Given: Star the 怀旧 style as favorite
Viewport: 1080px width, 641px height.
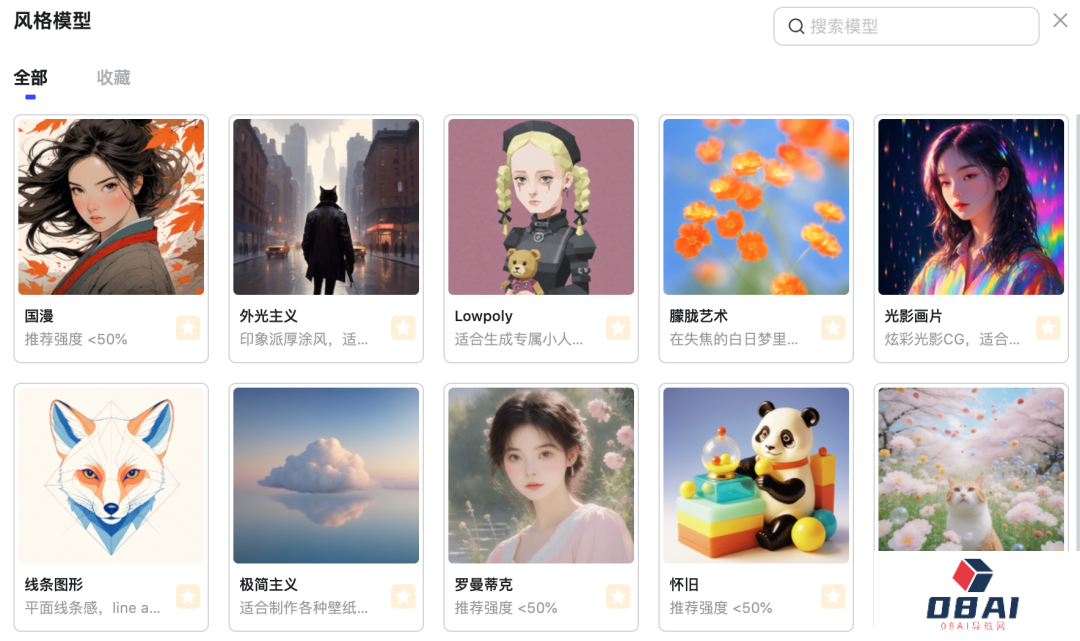Looking at the screenshot, I should click(833, 597).
